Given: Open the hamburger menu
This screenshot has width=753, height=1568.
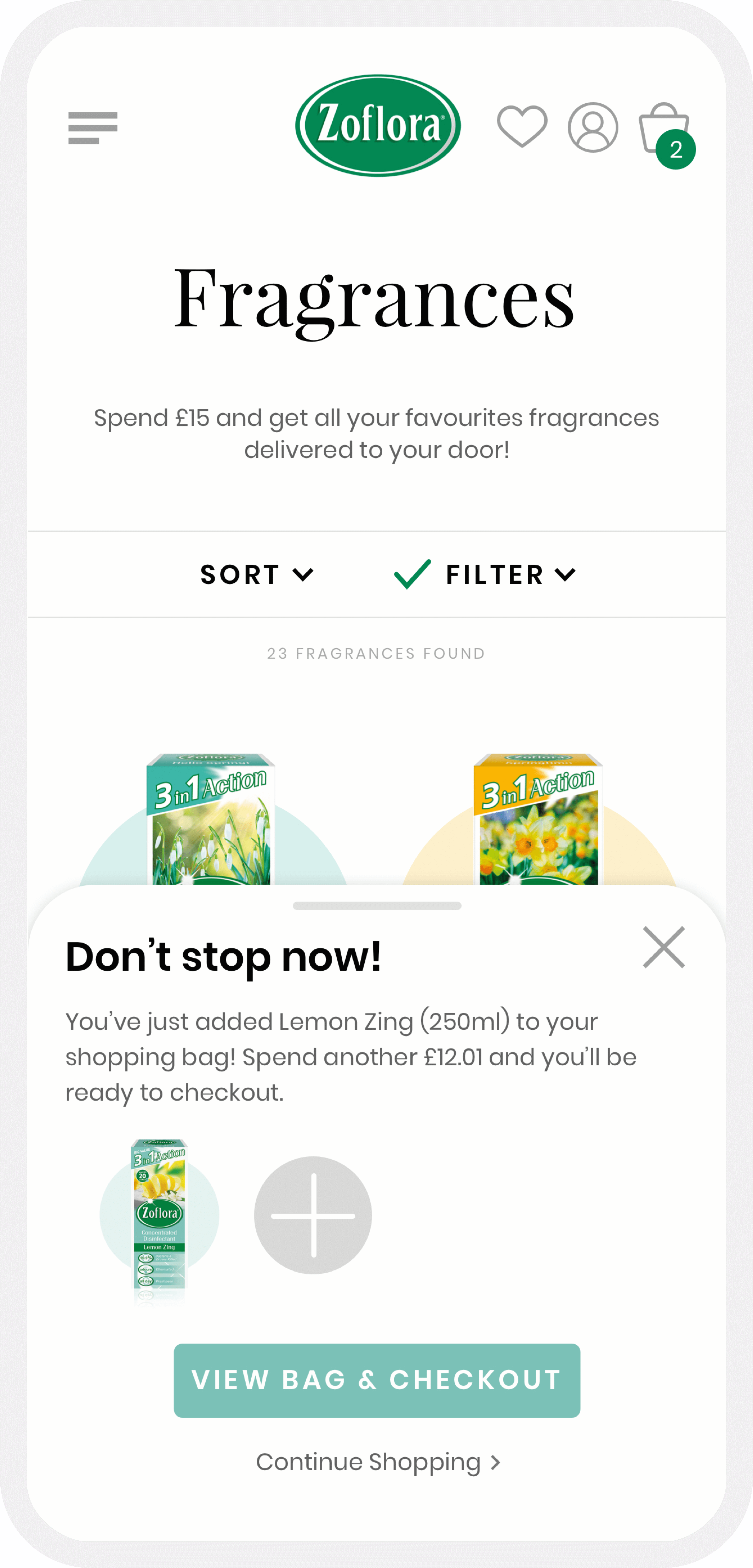Looking at the screenshot, I should pos(92,128).
